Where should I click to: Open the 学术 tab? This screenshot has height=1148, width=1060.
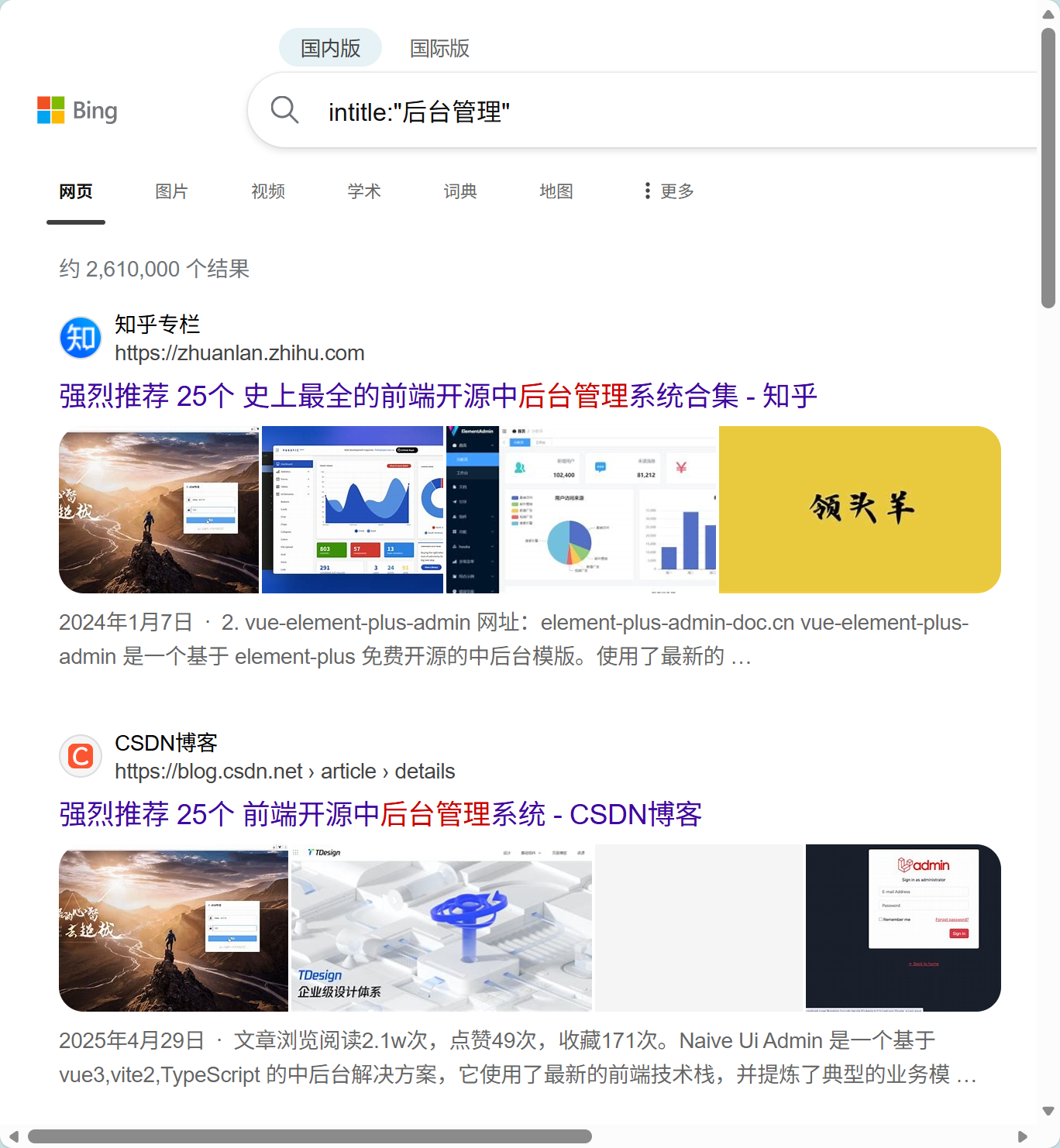tap(364, 191)
